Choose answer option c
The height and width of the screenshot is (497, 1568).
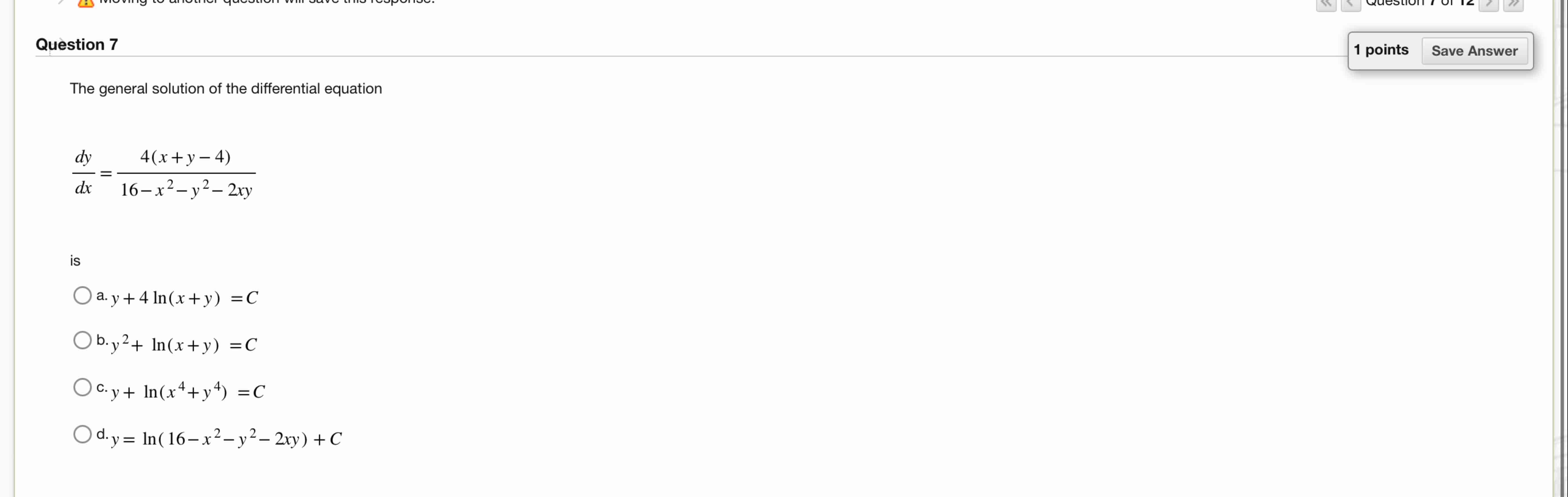point(82,387)
